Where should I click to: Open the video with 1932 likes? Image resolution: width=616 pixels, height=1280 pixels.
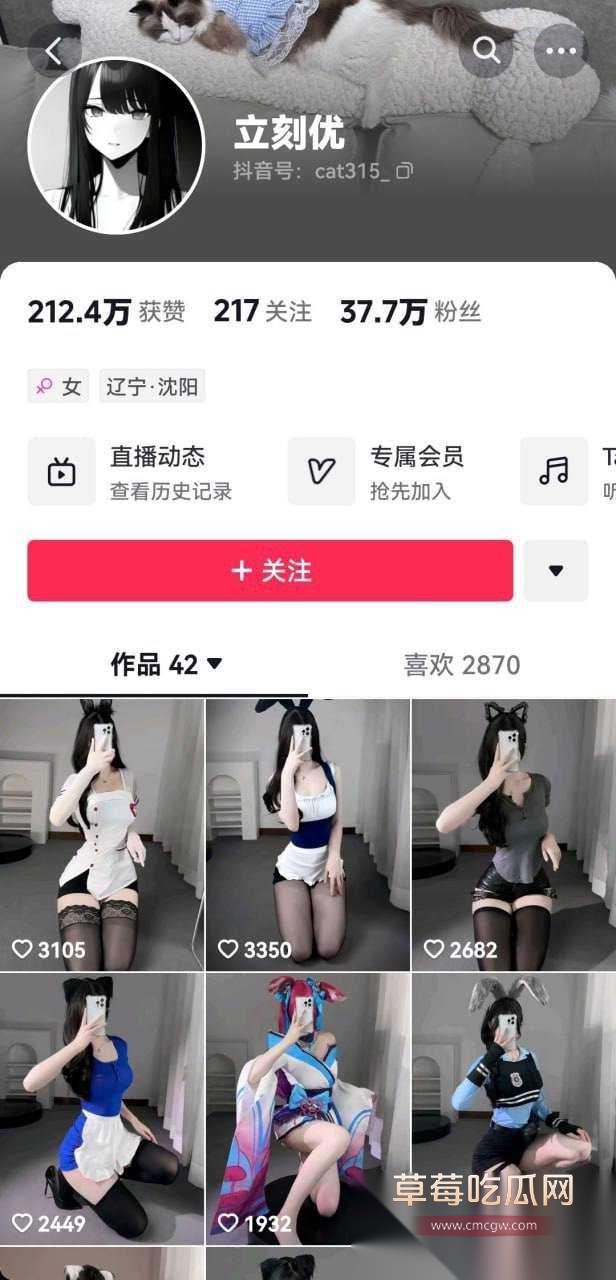pos(307,1108)
